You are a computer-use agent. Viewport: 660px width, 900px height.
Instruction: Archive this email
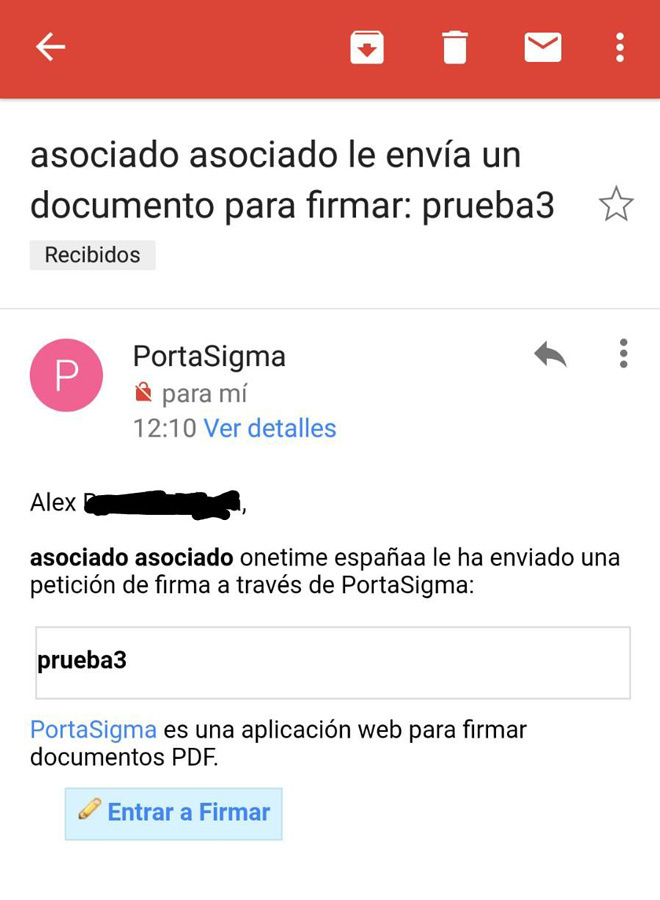tap(367, 47)
